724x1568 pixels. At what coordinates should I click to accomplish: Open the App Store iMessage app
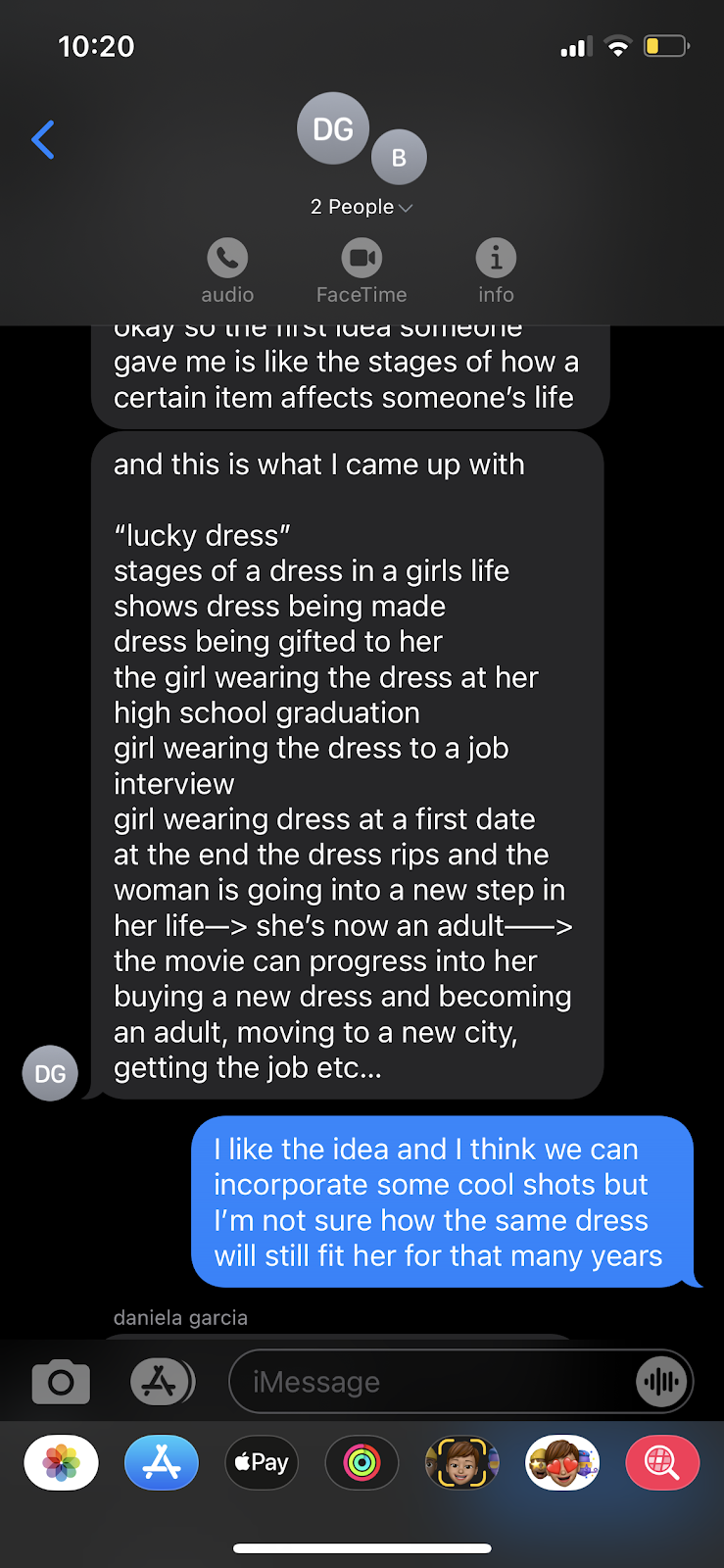coord(162,1463)
